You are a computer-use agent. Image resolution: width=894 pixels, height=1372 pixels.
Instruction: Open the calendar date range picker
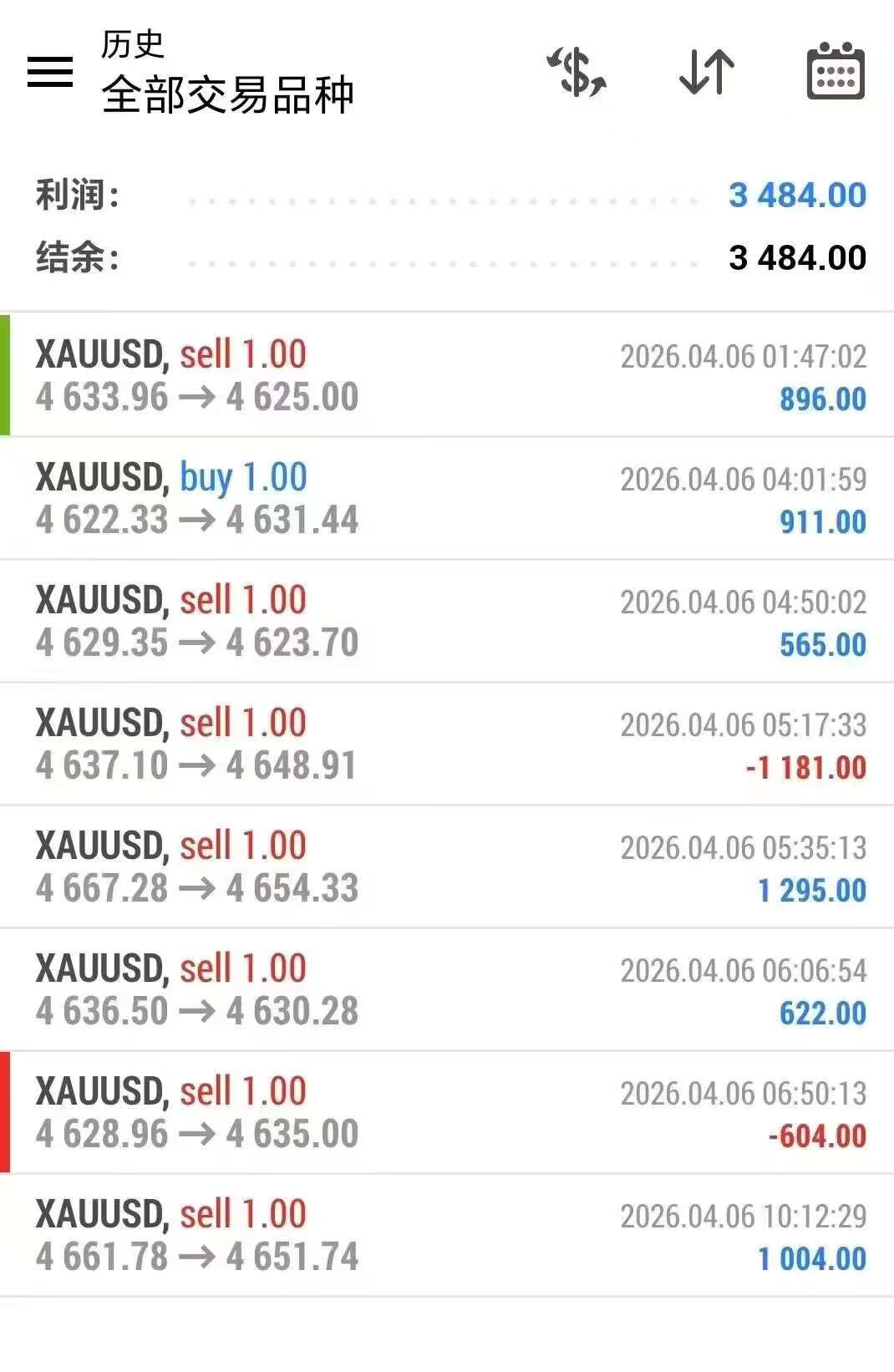pos(835,72)
